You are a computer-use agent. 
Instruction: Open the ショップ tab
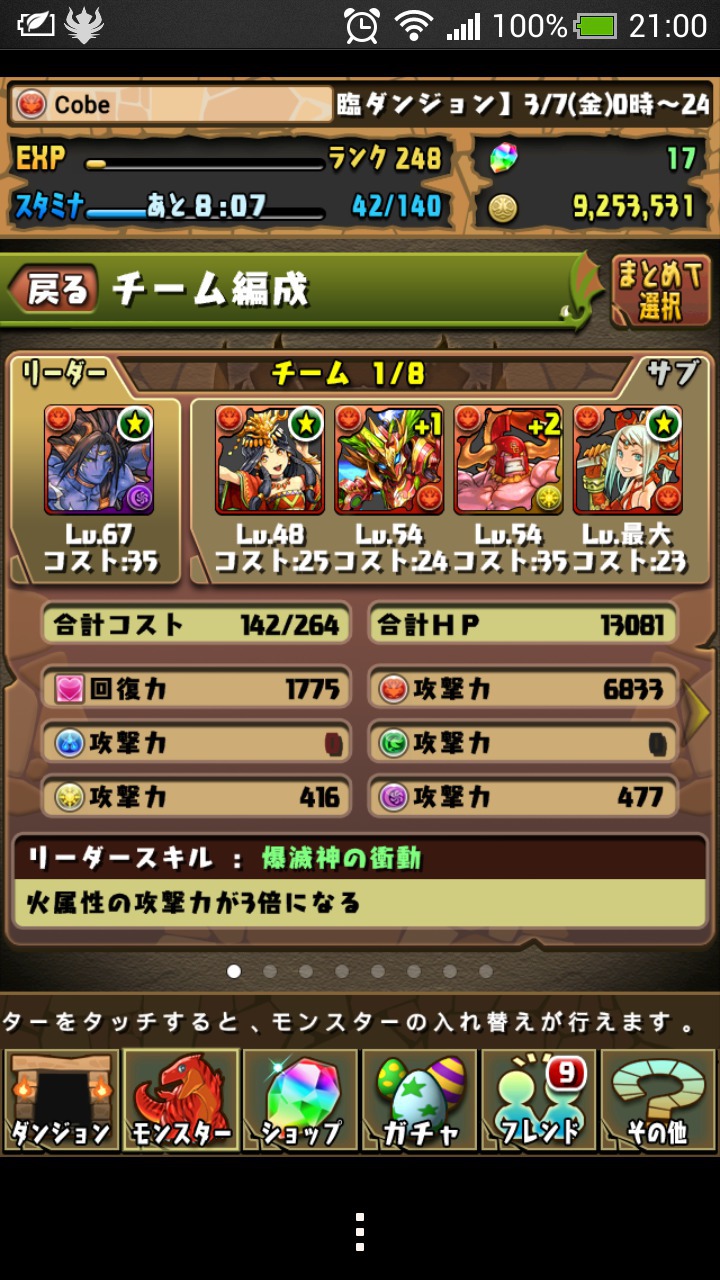[x=300, y=1099]
